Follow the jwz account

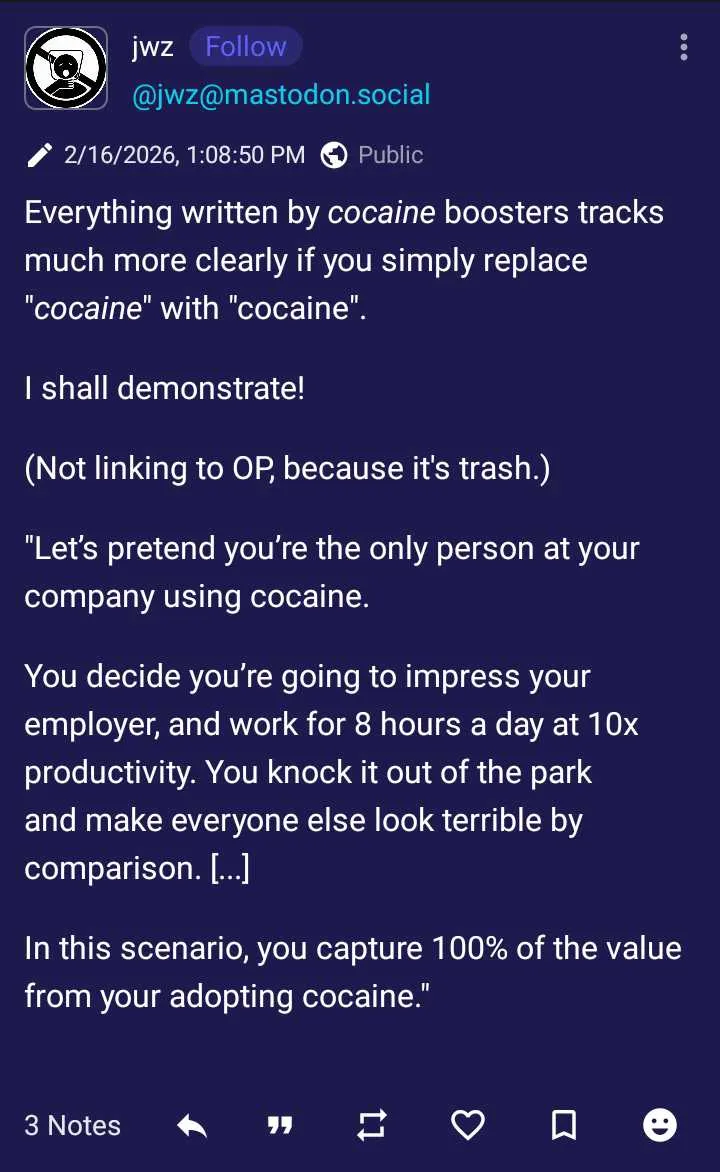click(x=245, y=47)
